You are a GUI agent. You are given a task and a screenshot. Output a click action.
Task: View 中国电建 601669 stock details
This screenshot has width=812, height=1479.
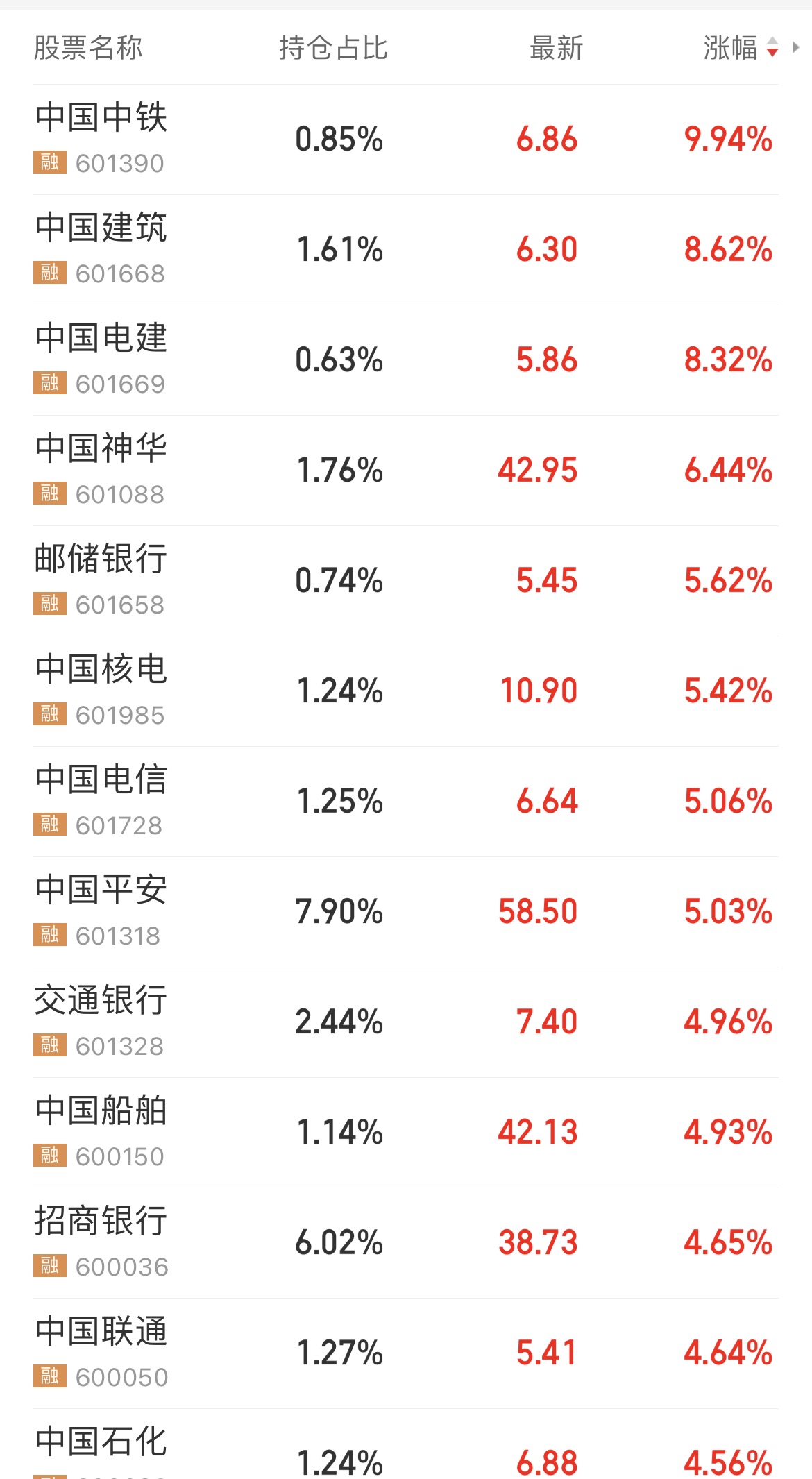click(406, 360)
